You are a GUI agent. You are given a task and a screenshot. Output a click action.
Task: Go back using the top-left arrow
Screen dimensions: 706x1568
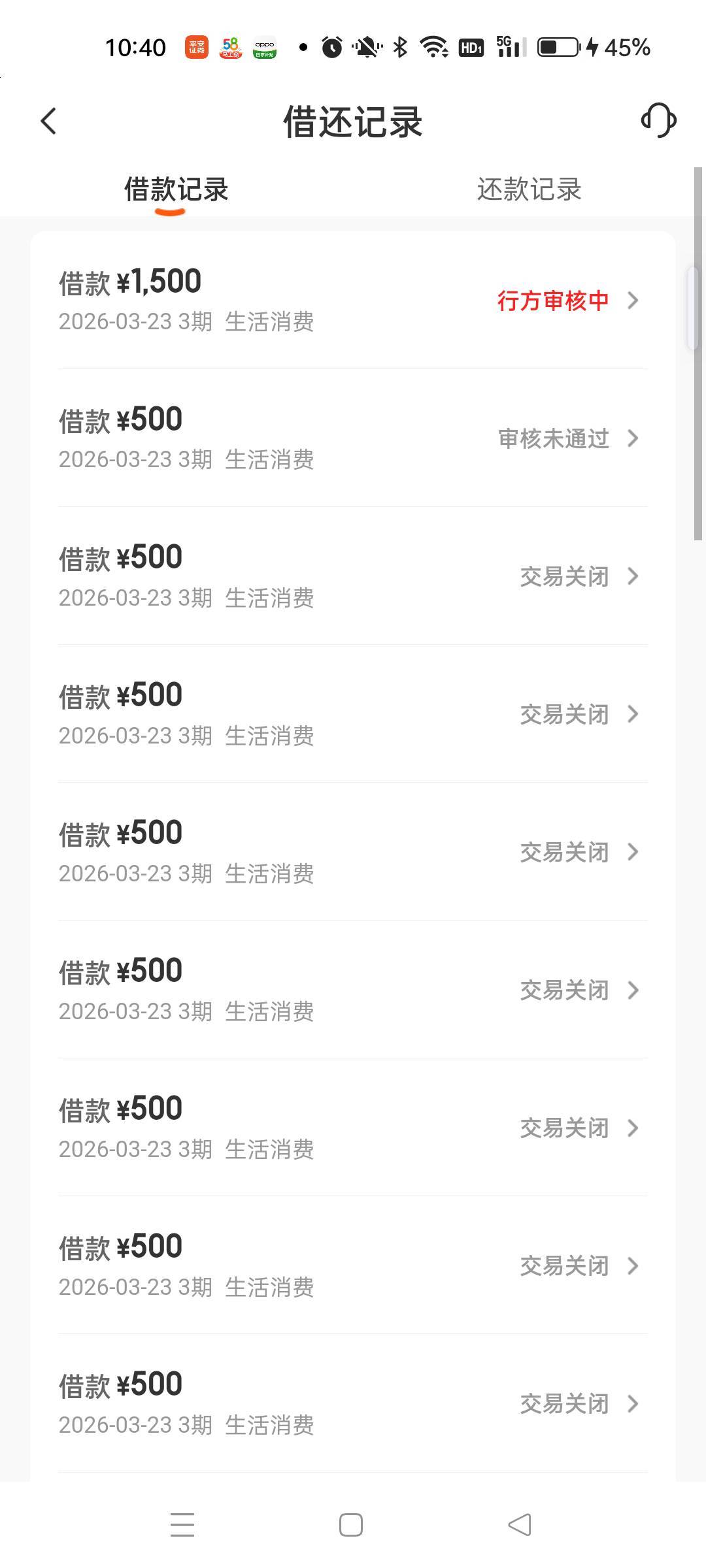pyautogui.click(x=49, y=122)
